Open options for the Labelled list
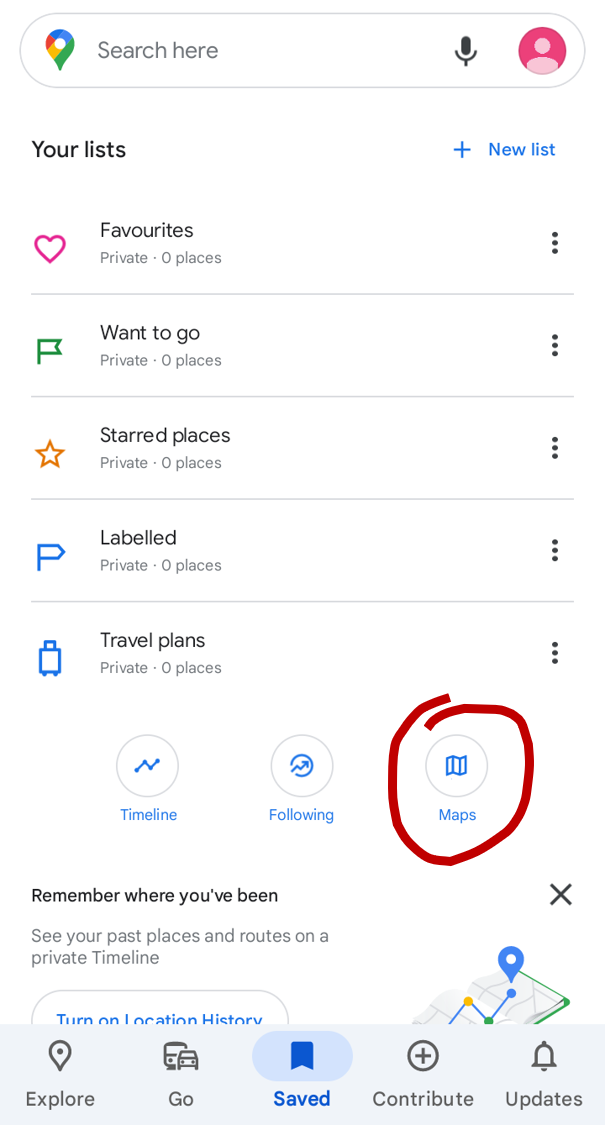605x1125 pixels. pos(554,551)
